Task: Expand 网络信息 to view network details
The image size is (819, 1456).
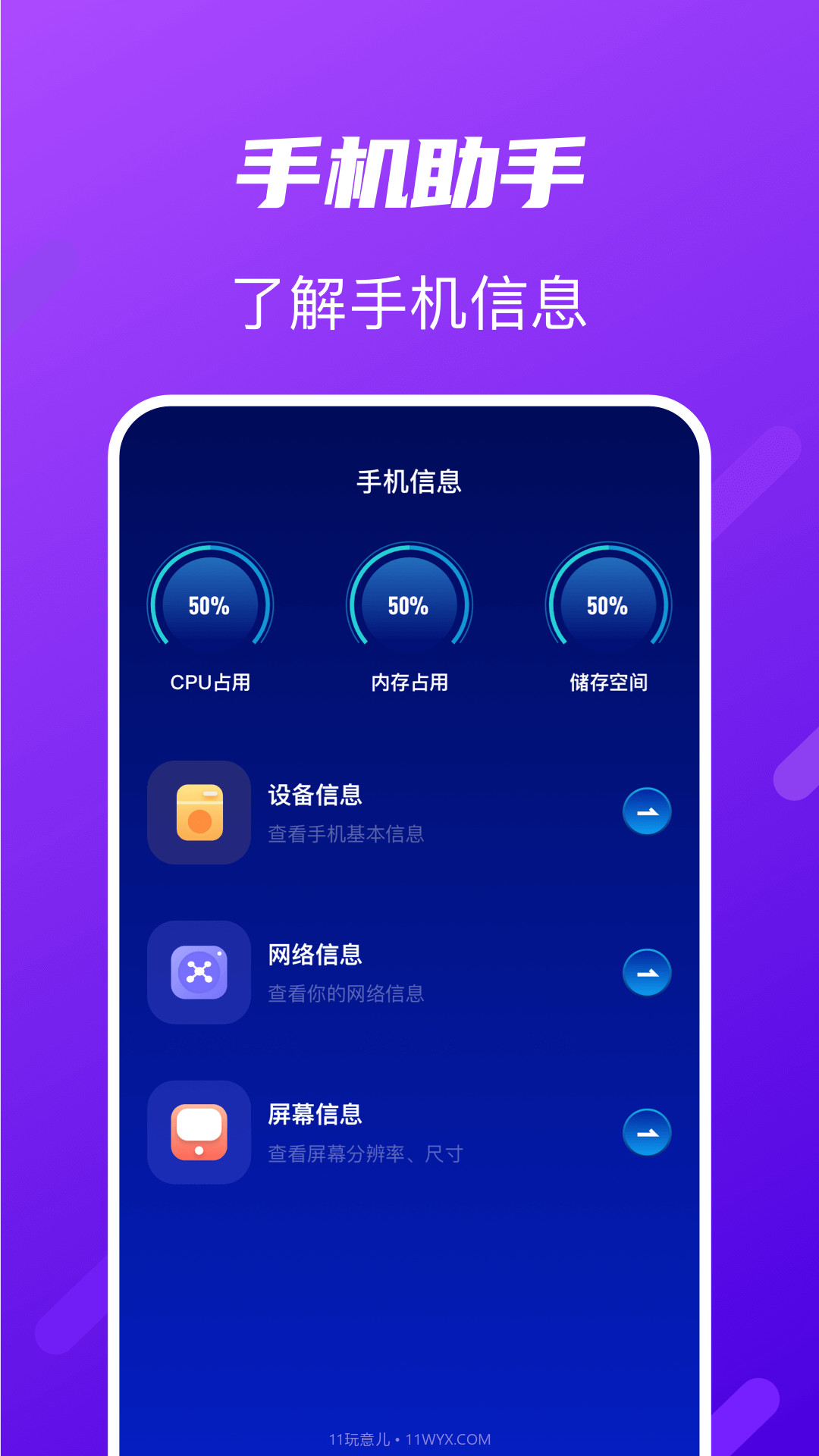Action: pyautogui.click(x=645, y=973)
